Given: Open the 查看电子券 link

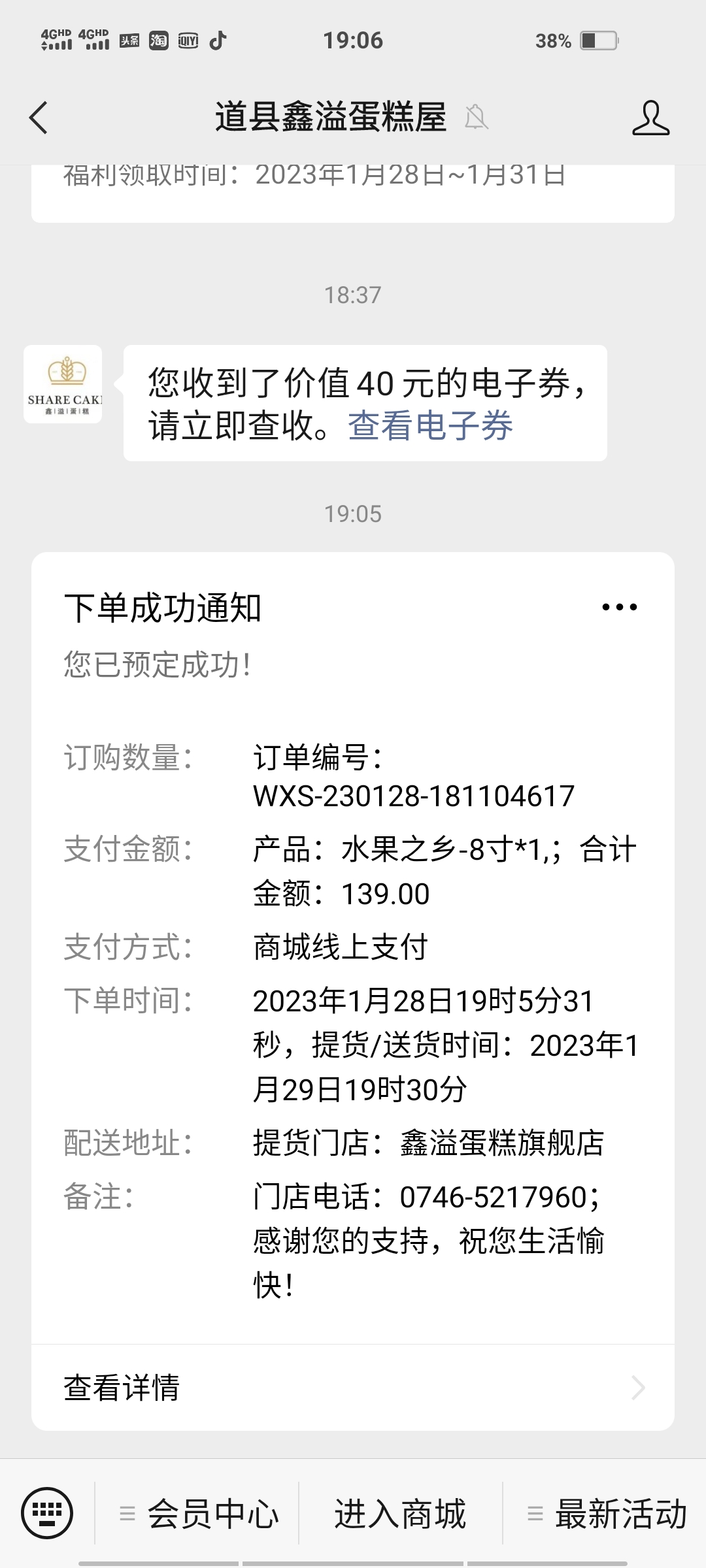Looking at the screenshot, I should [x=430, y=426].
